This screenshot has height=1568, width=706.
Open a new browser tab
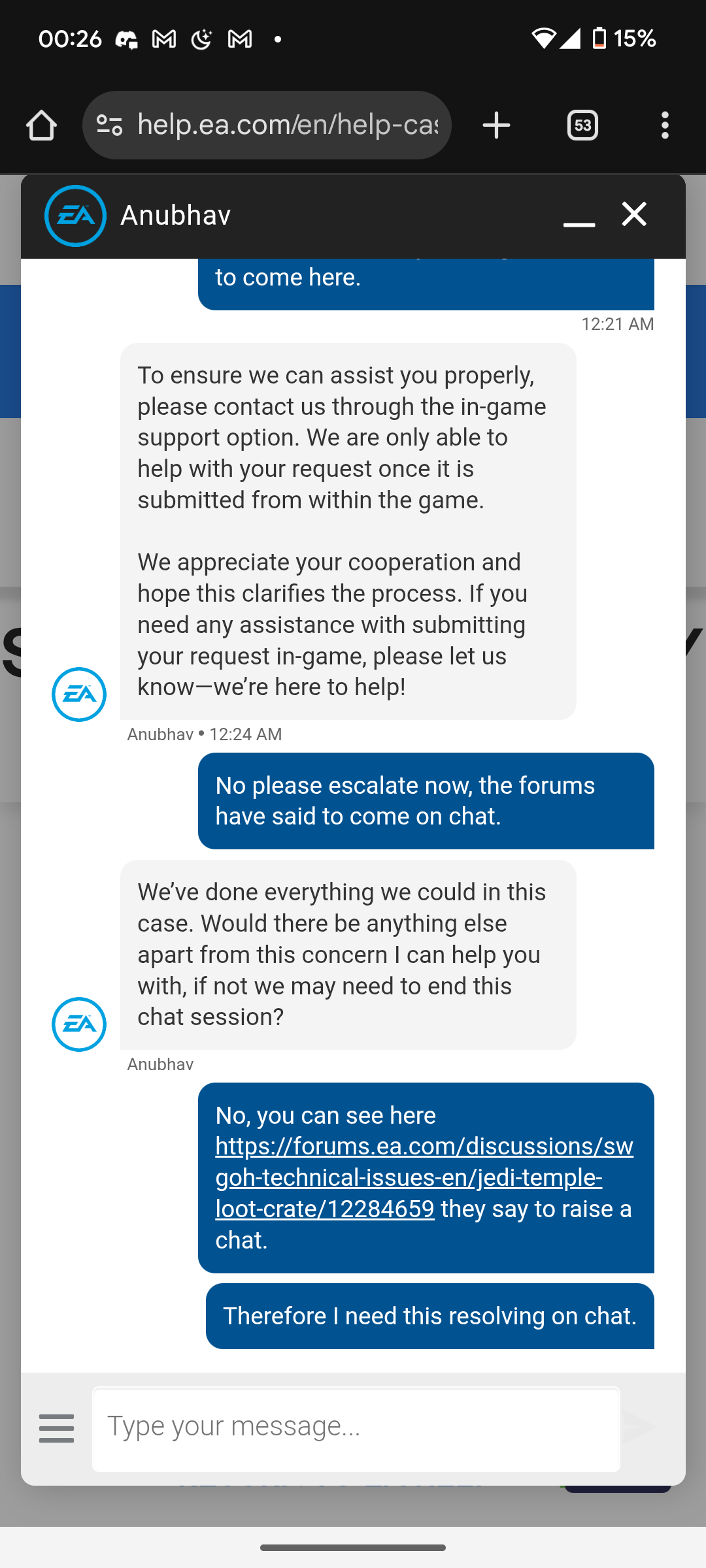coord(496,125)
